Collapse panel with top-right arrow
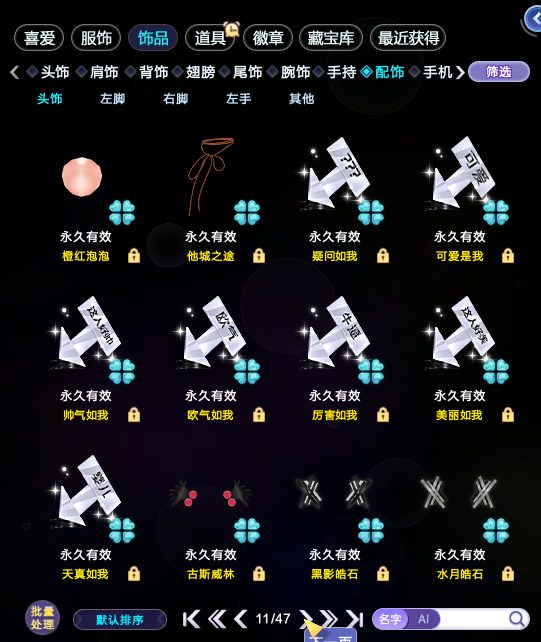Screen dimensions: 541x642 click(534, 18)
